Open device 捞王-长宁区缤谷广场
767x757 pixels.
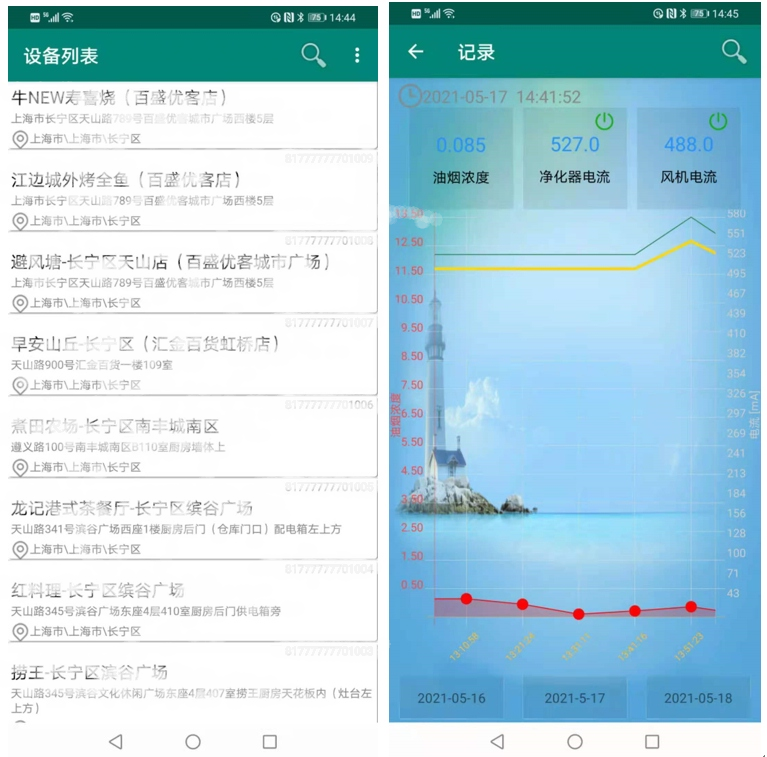click(x=192, y=690)
